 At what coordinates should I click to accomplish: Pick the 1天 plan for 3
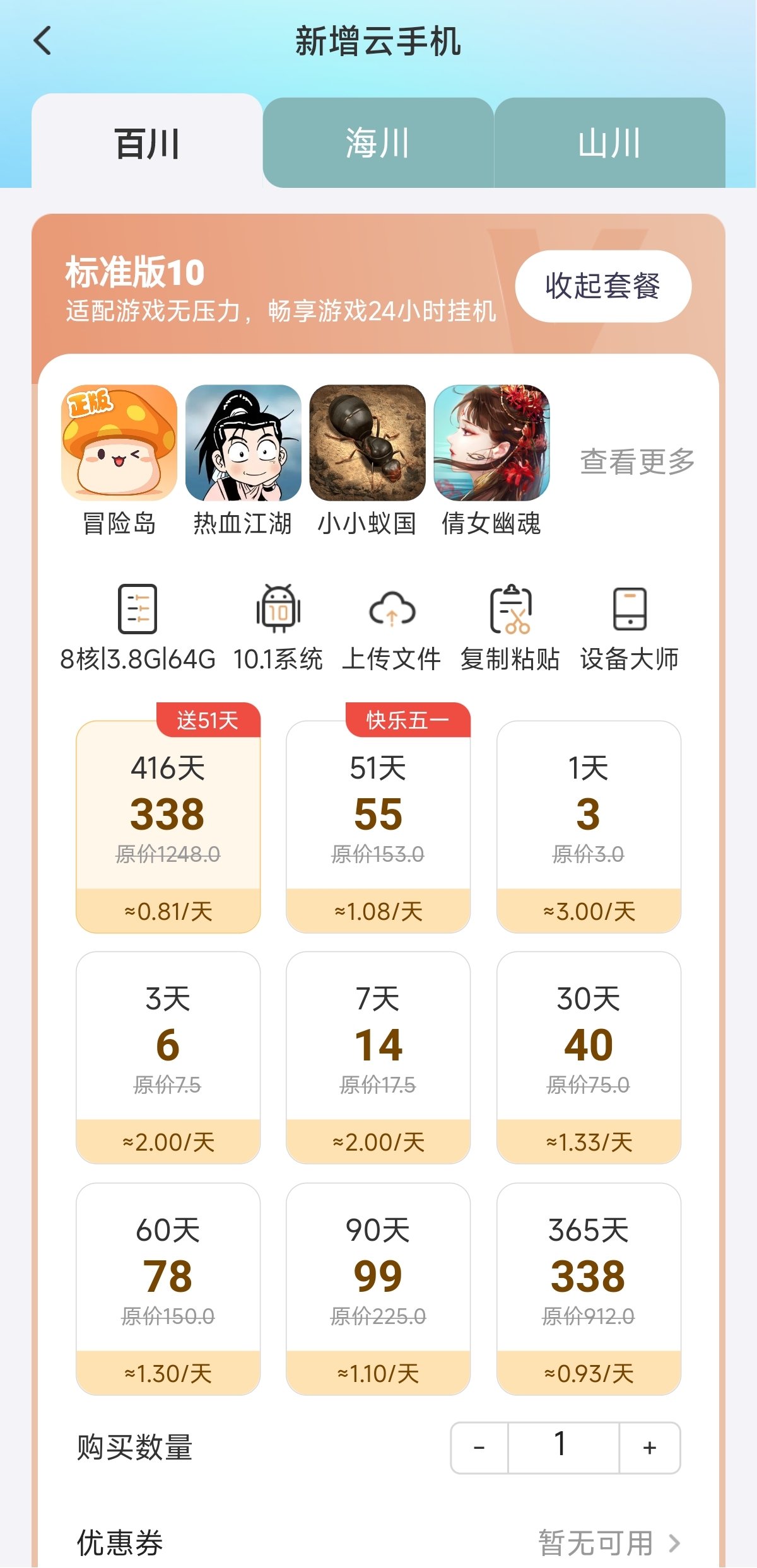click(x=589, y=826)
